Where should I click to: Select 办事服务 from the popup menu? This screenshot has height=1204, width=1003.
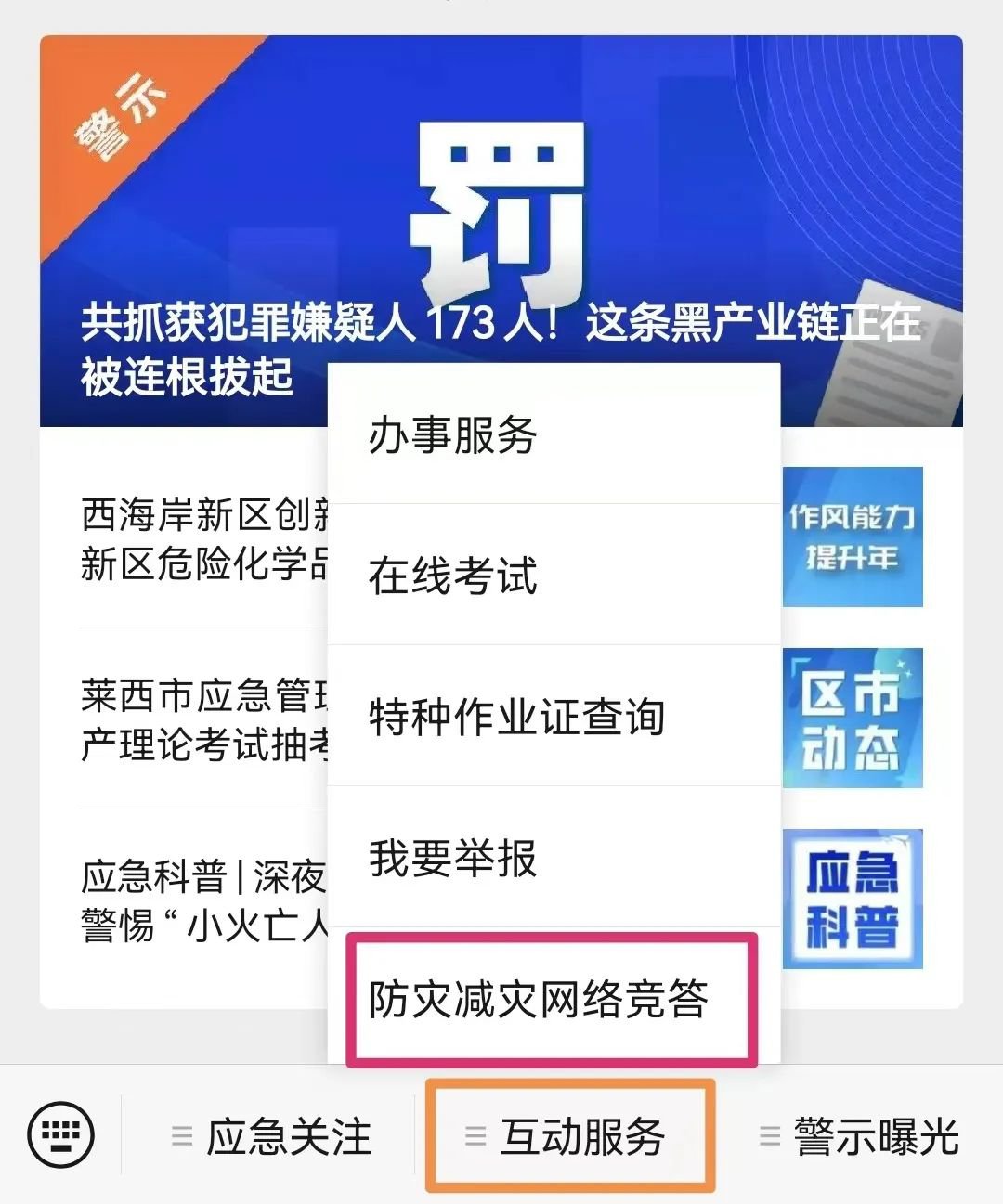(554, 434)
